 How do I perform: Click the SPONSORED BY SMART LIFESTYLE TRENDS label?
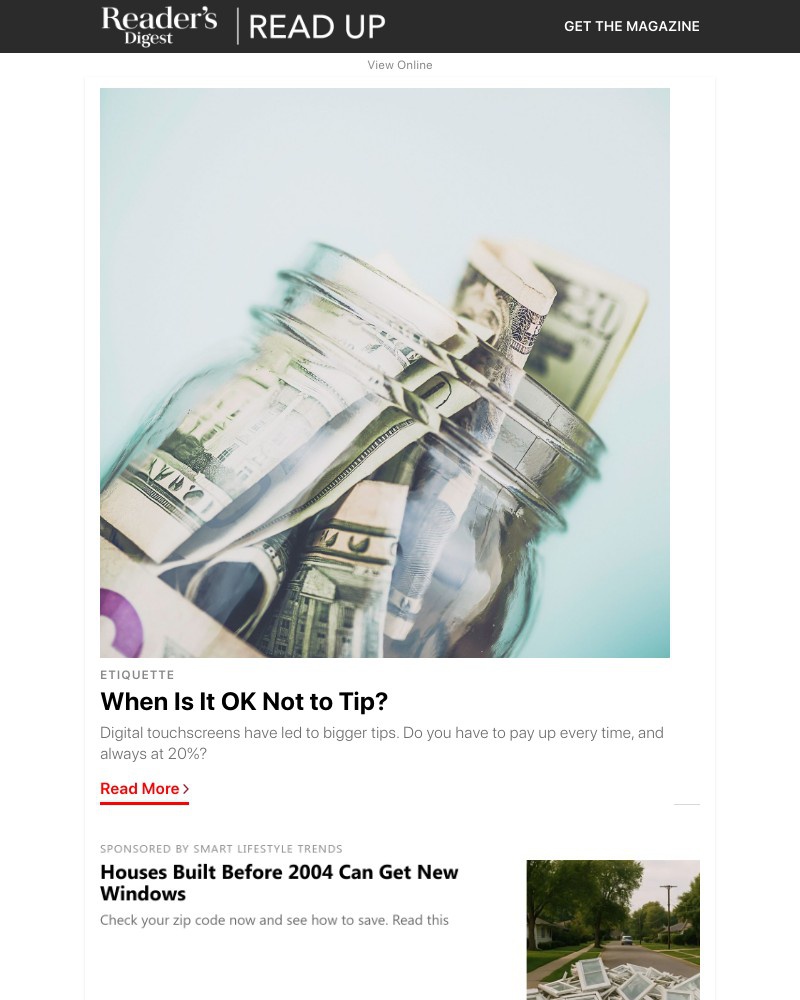[221, 848]
